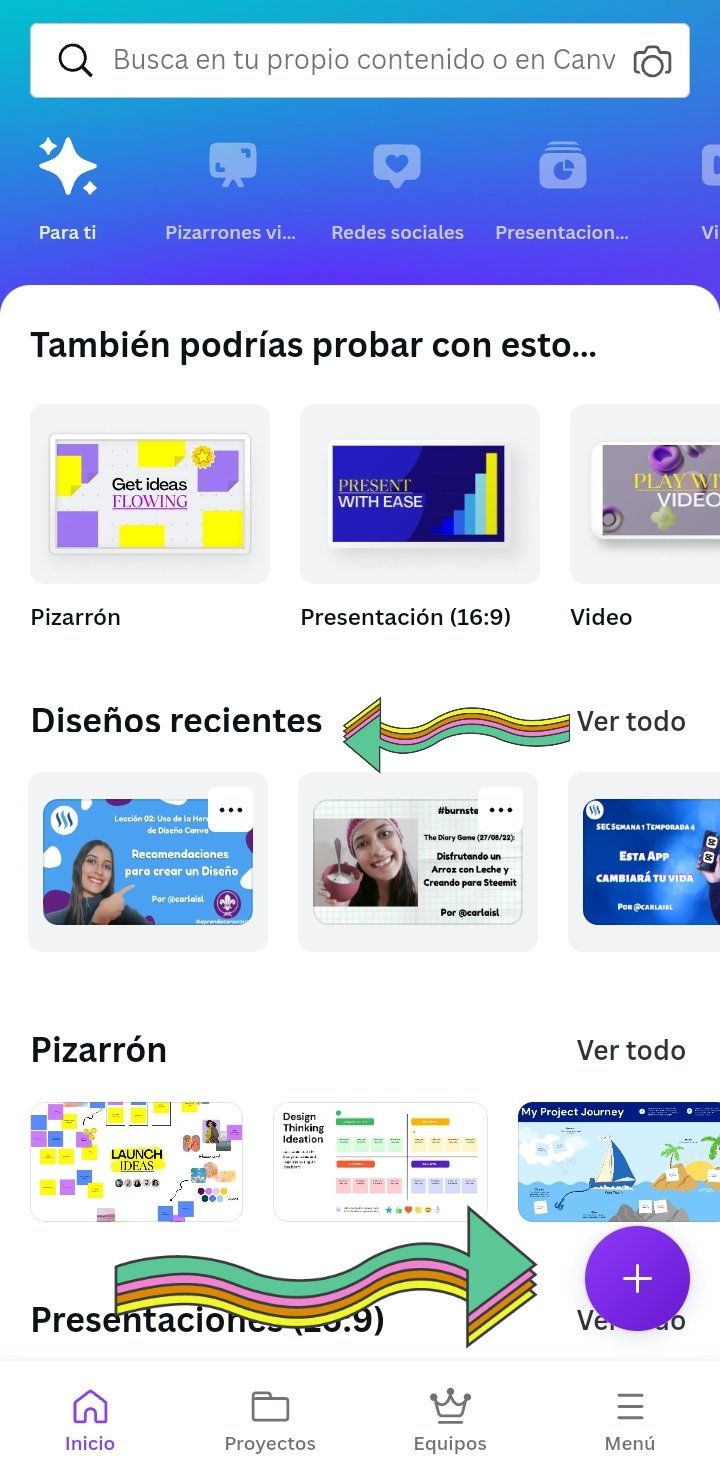Open the Launch Ideas whiteboard template
The height and width of the screenshot is (1464, 720).
(x=137, y=1162)
